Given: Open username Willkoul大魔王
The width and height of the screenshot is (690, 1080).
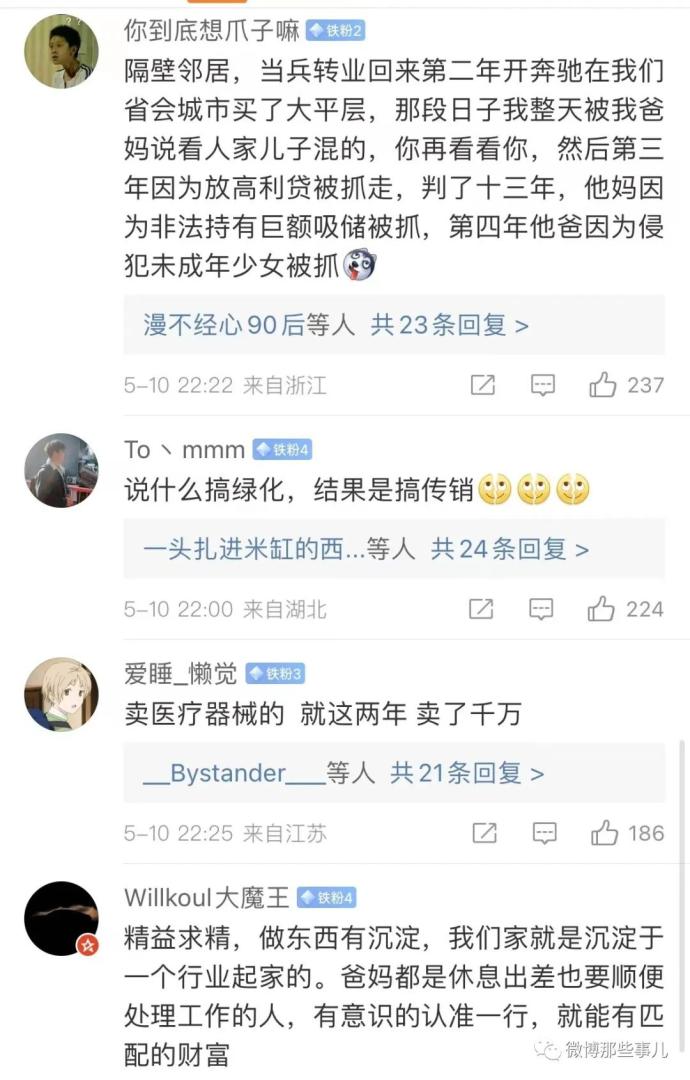Looking at the screenshot, I should [206, 897].
